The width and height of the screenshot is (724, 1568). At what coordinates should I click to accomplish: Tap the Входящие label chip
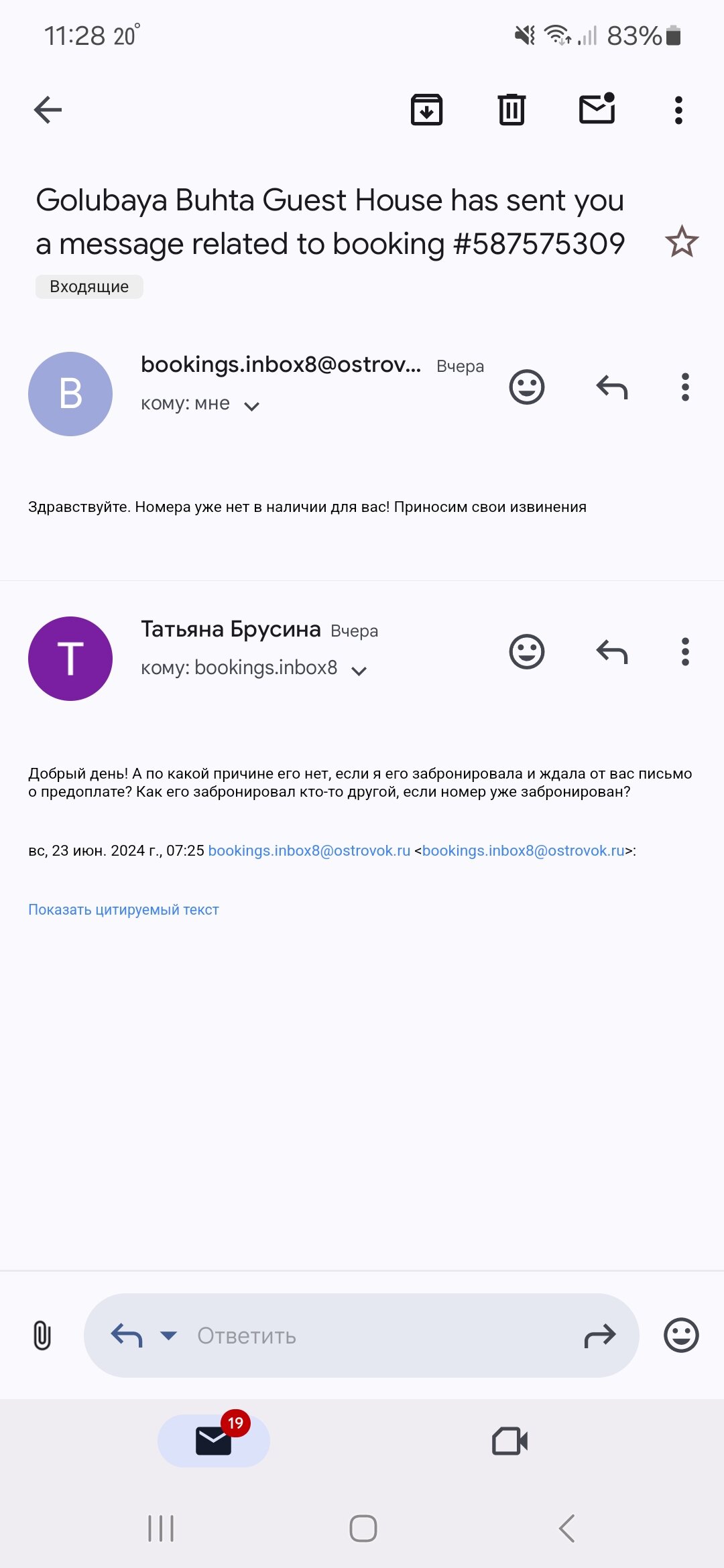89,287
